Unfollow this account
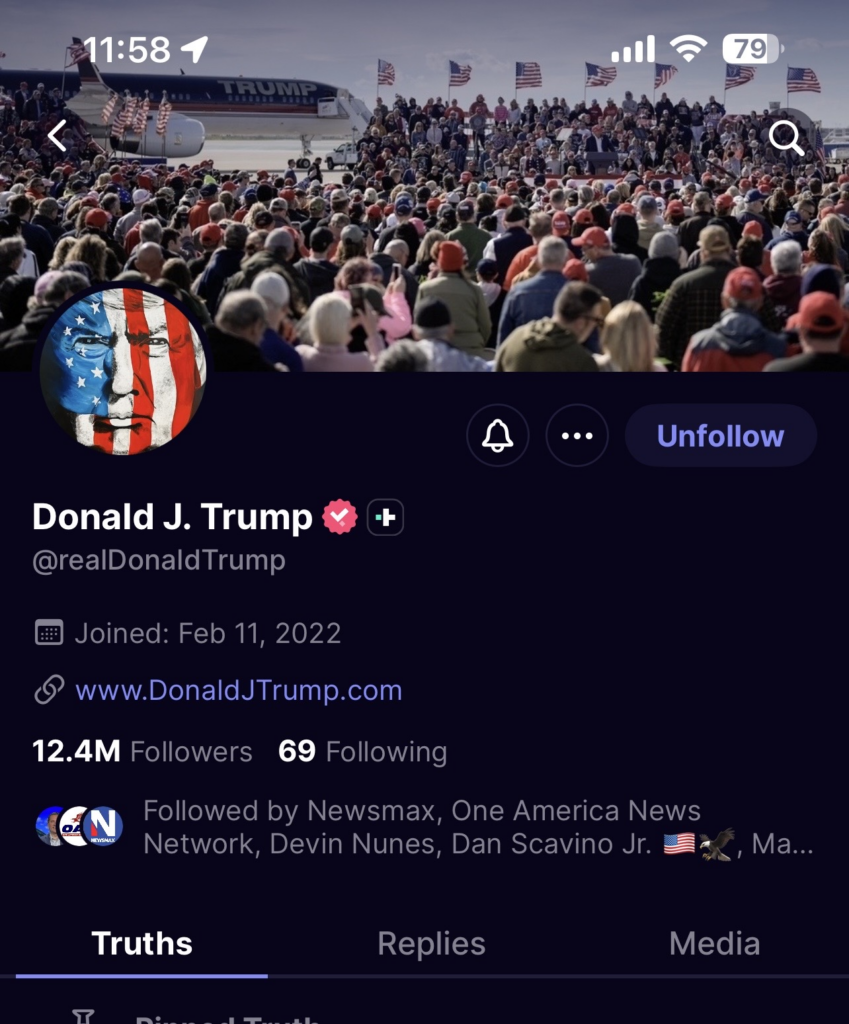Viewport: 849px width, 1024px height. point(720,436)
